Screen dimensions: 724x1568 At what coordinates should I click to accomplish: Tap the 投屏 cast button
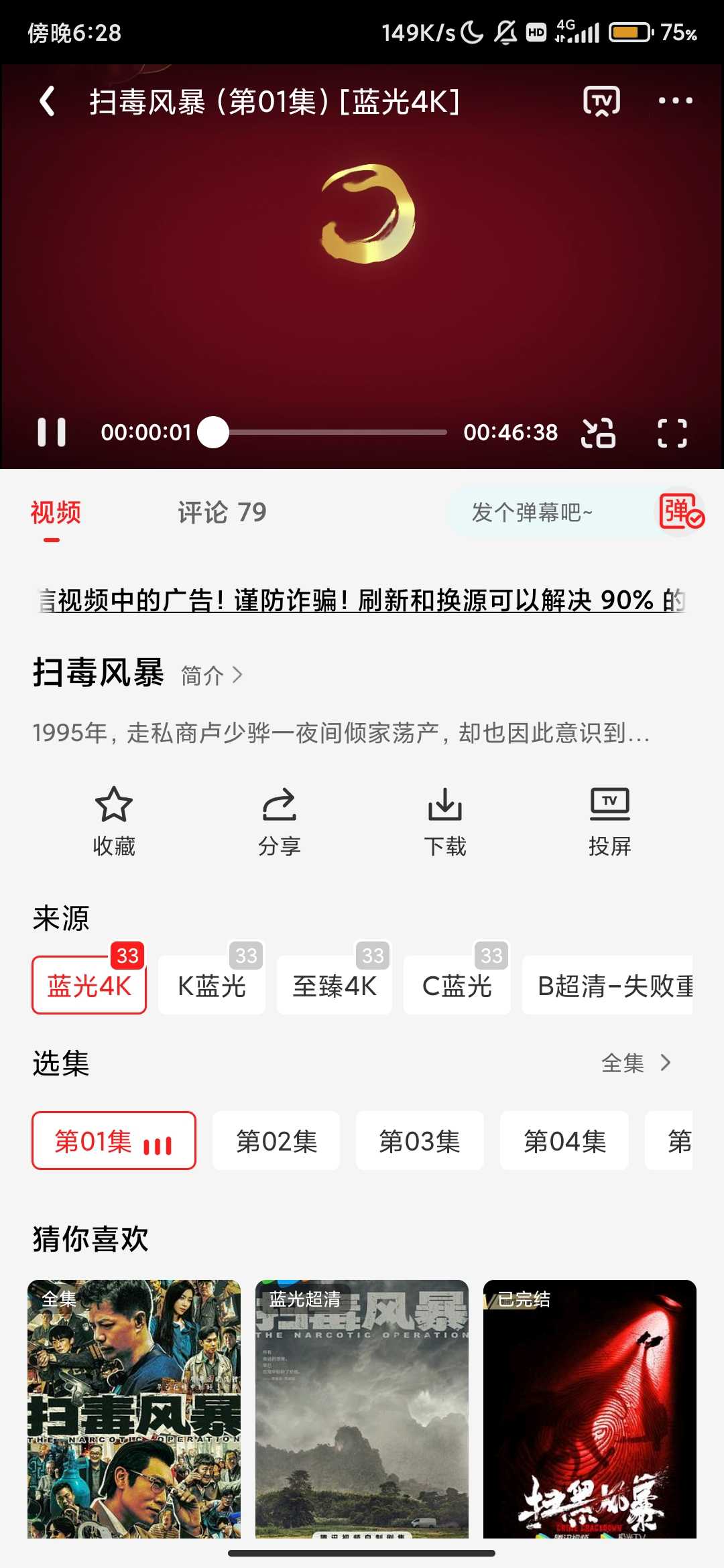(x=609, y=820)
